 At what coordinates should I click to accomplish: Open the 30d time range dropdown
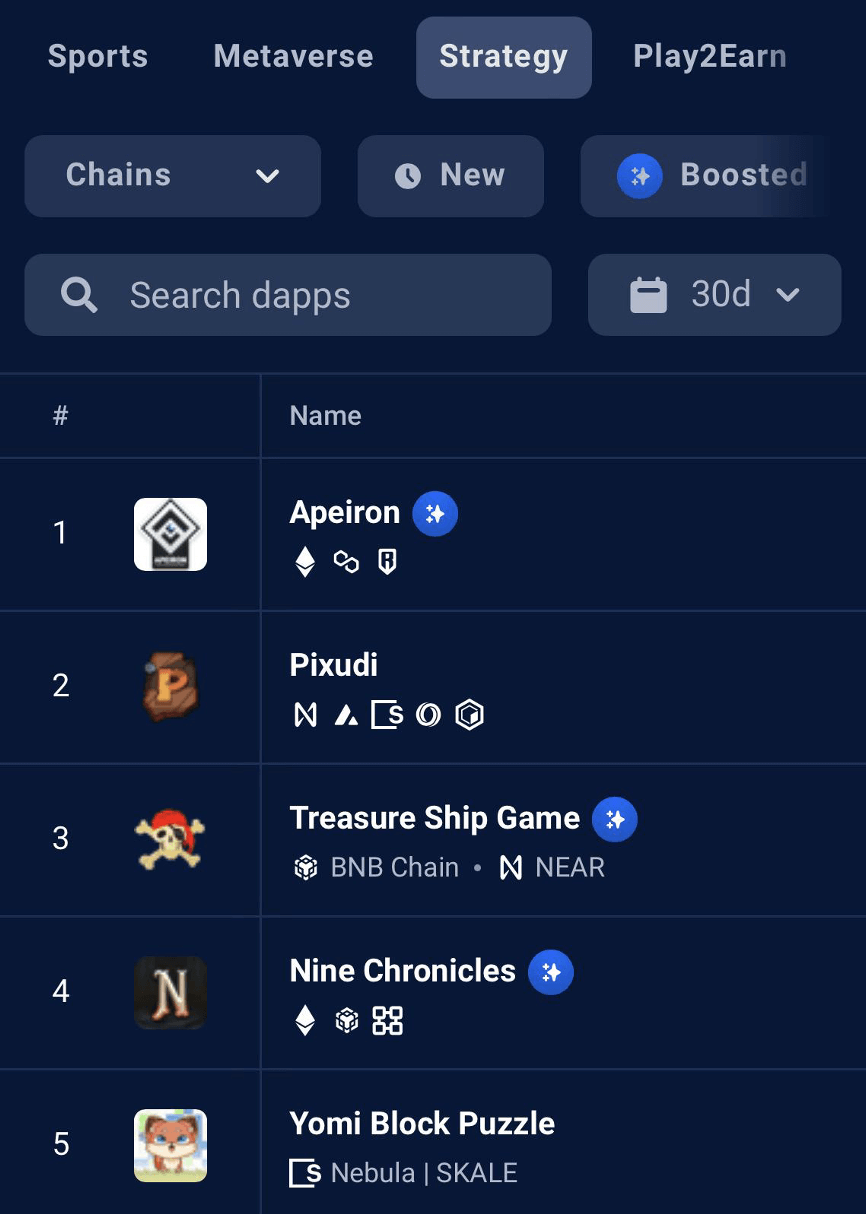(714, 295)
